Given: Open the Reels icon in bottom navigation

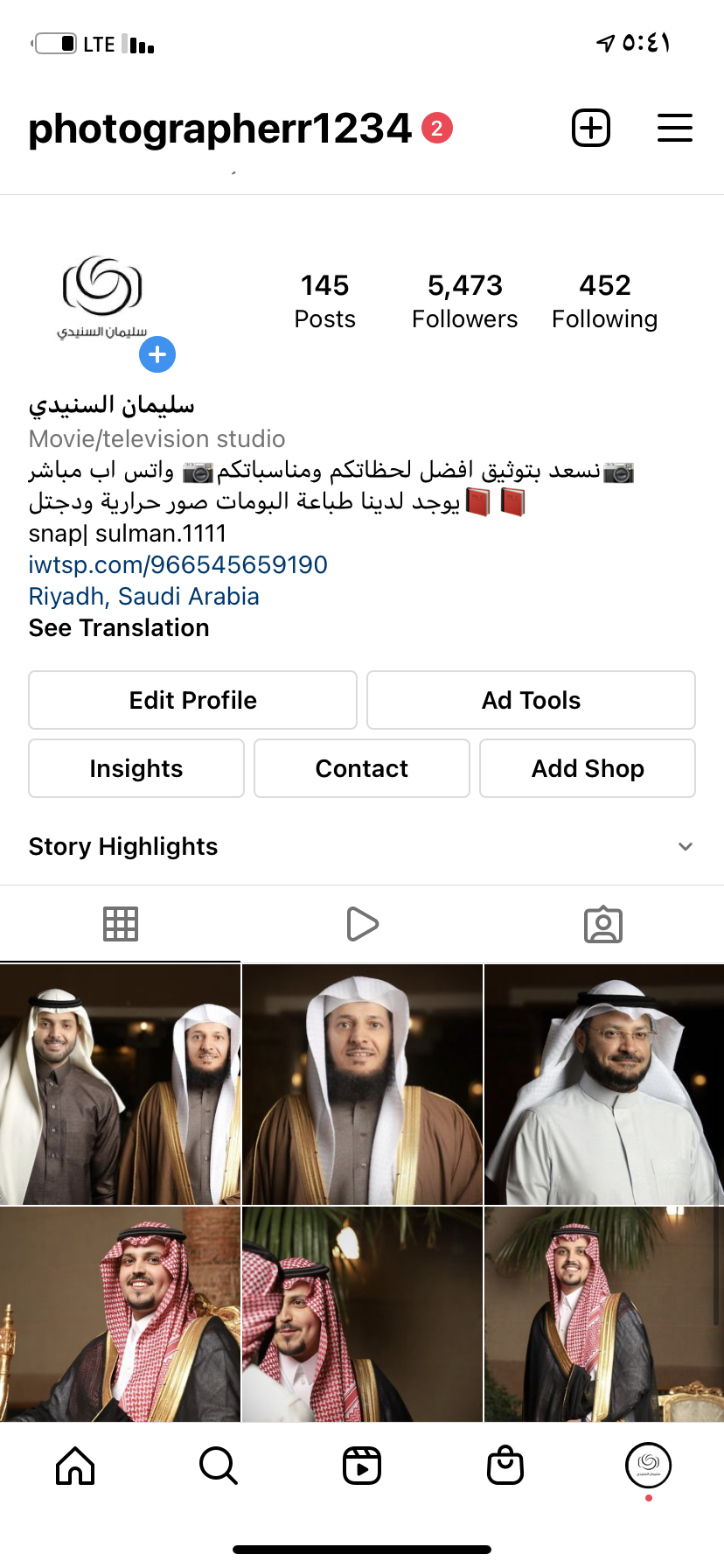Looking at the screenshot, I should point(362,1466).
